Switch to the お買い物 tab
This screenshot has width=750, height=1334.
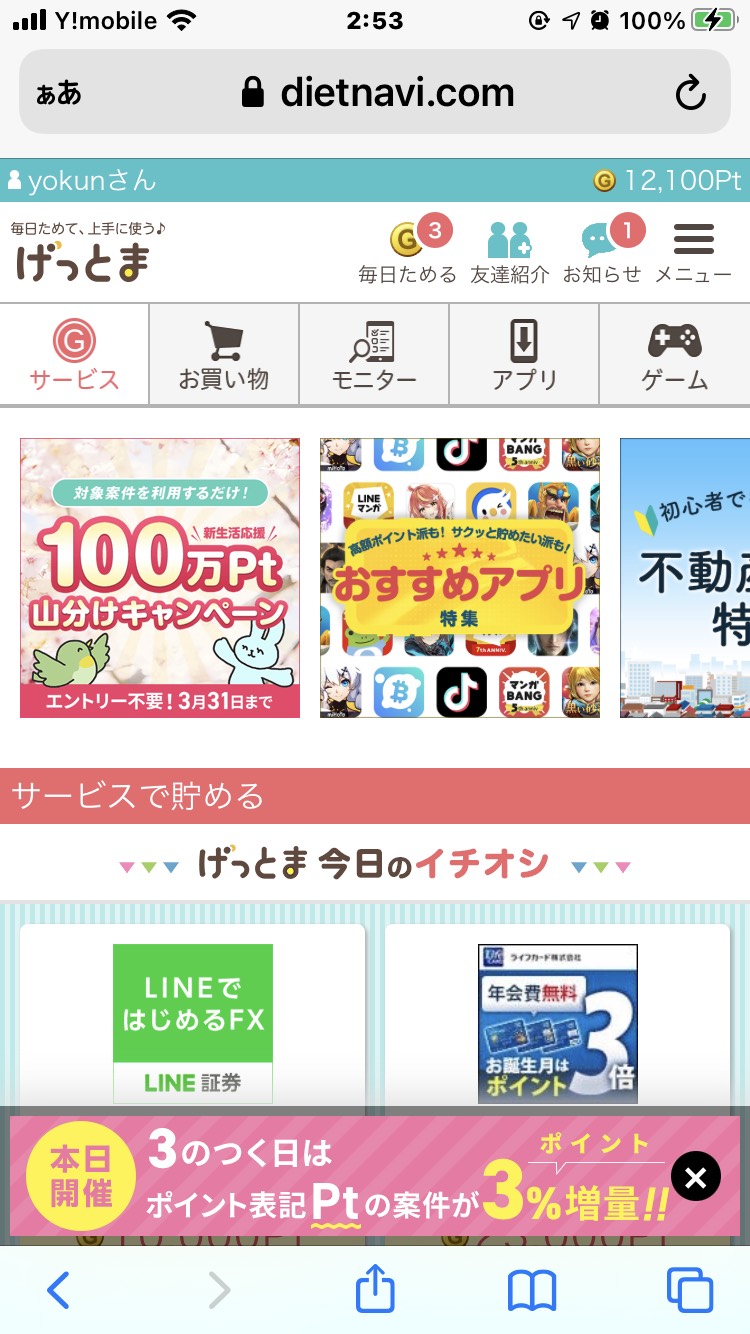pos(224,355)
